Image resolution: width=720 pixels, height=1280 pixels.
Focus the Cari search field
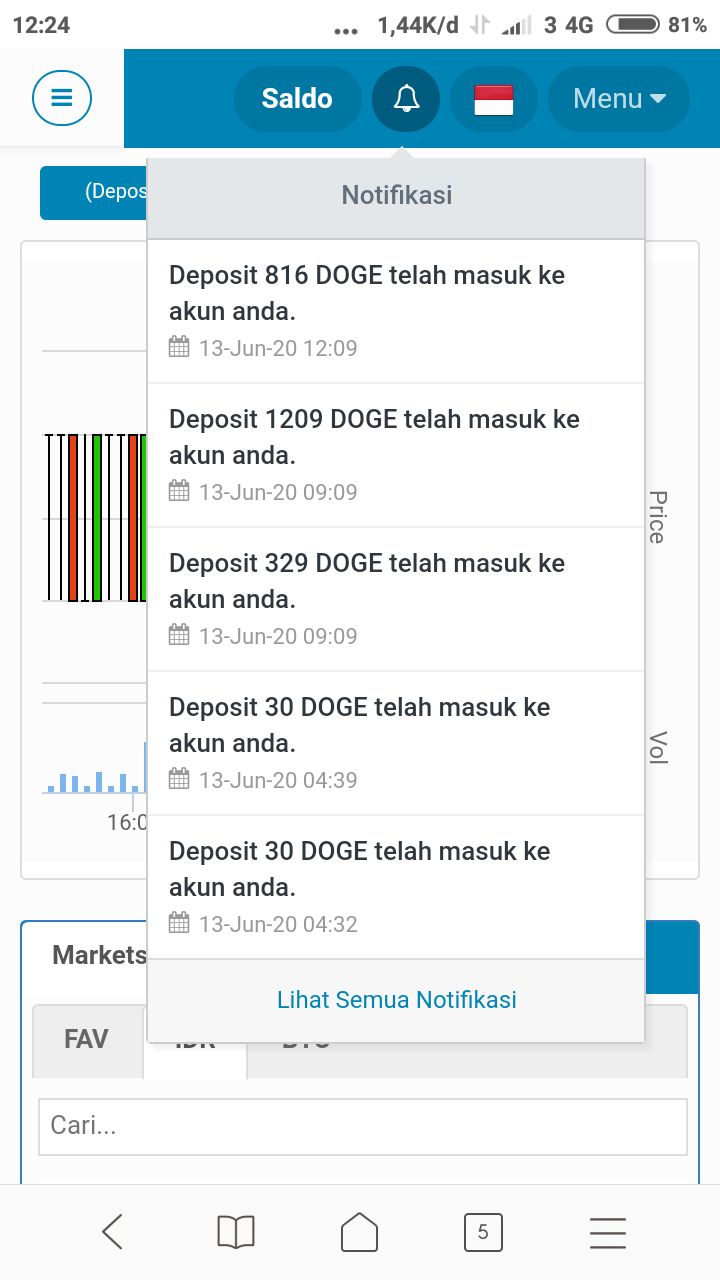point(362,1127)
